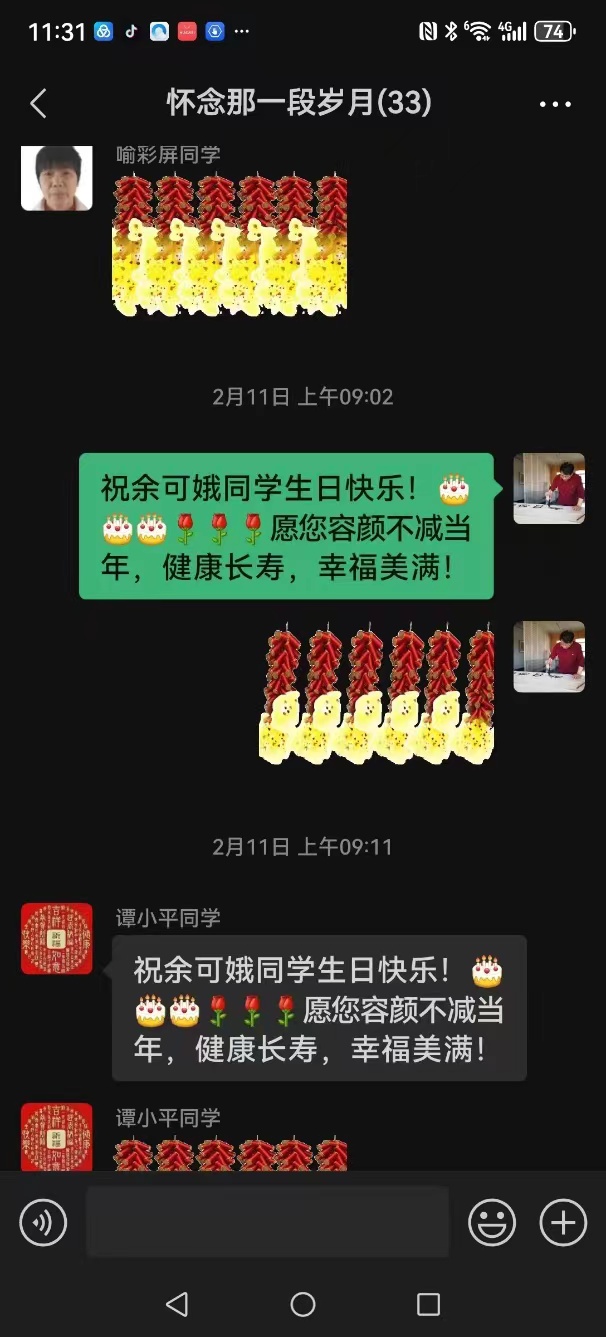Screen dimensions: 606x1337
Task: Open the emoji sticker panel
Action: click(x=492, y=1222)
